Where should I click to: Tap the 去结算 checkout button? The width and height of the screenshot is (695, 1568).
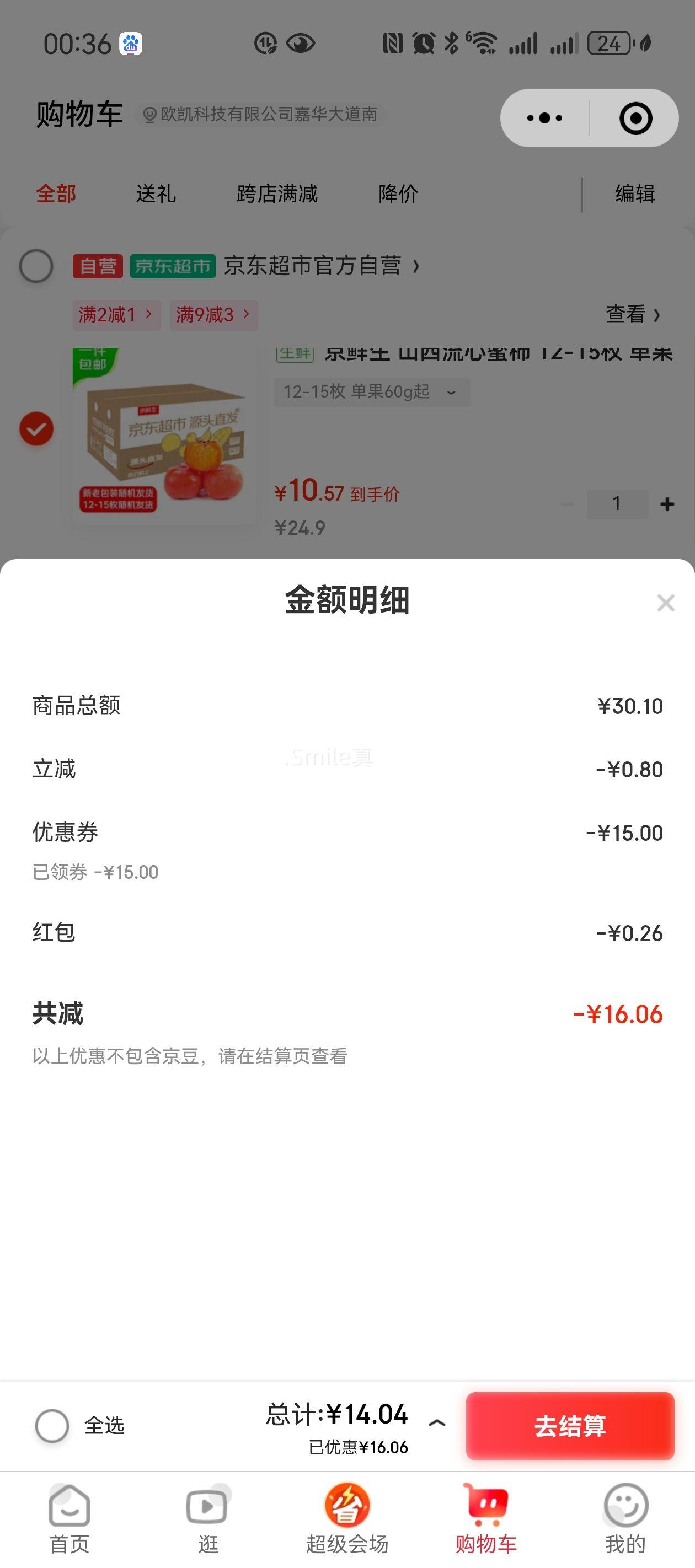point(570,1424)
